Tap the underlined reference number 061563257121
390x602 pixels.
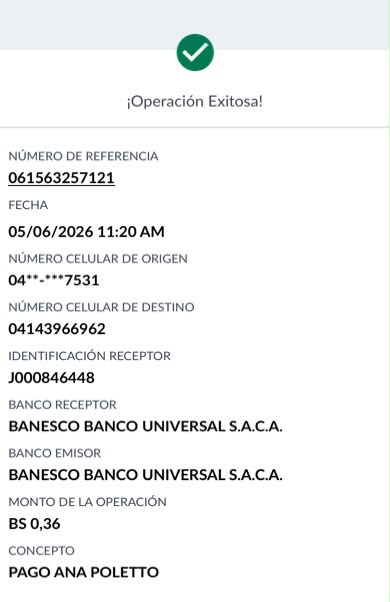tap(61, 178)
